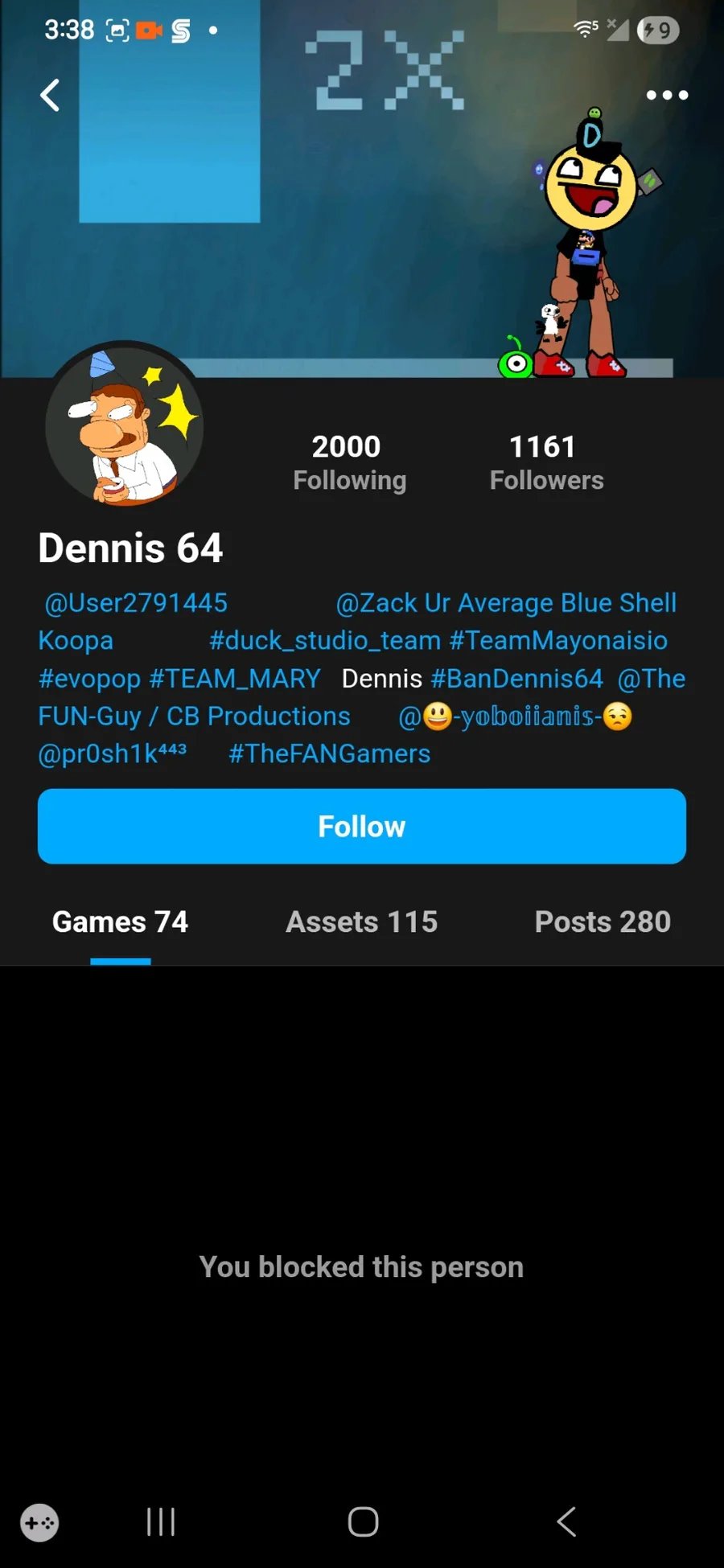The height and width of the screenshot is (1568, 724).
Task: Follow Dennis 64
Action: 362,827
